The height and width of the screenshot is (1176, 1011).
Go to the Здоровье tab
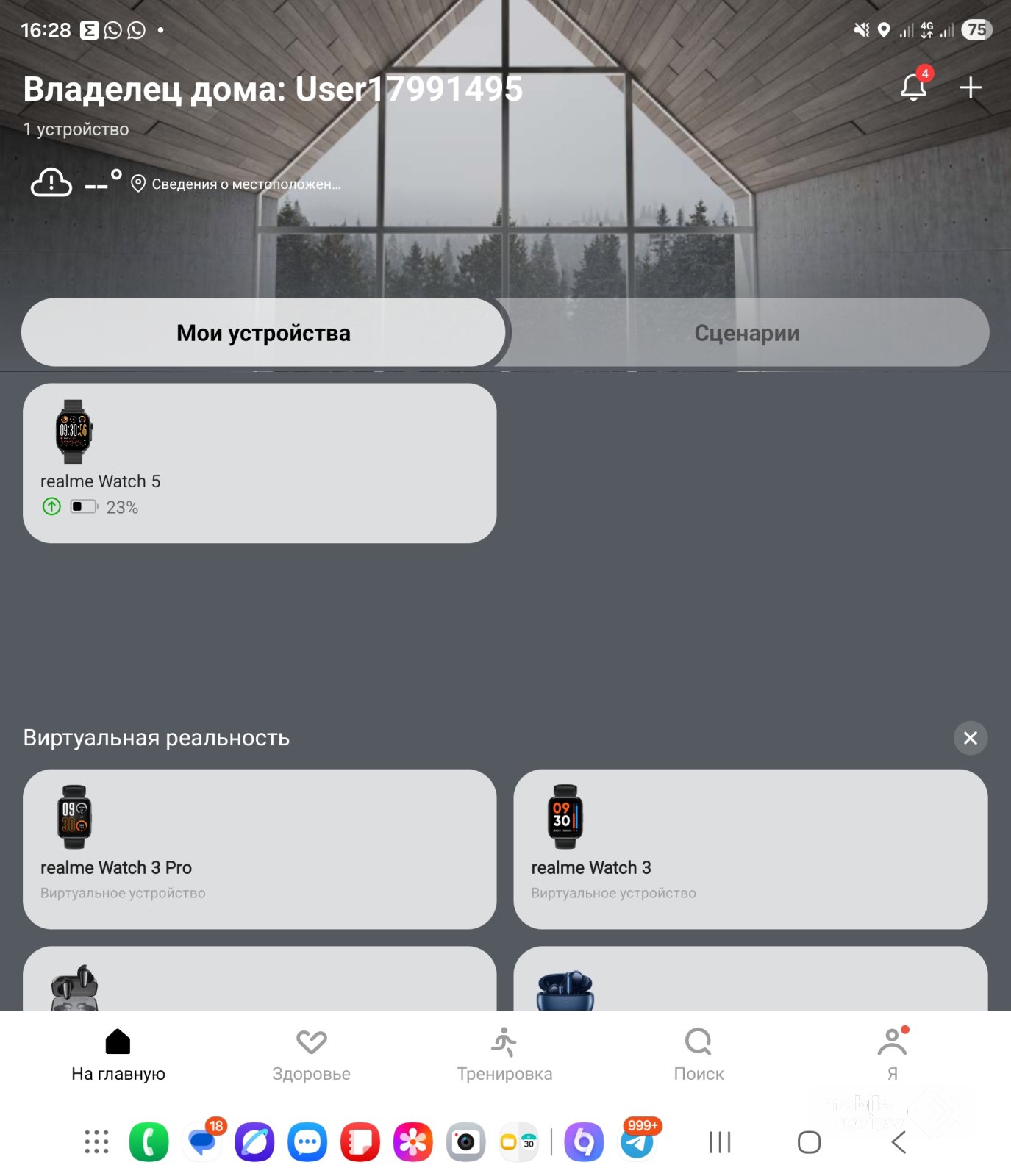click(x=311, y=1055)
